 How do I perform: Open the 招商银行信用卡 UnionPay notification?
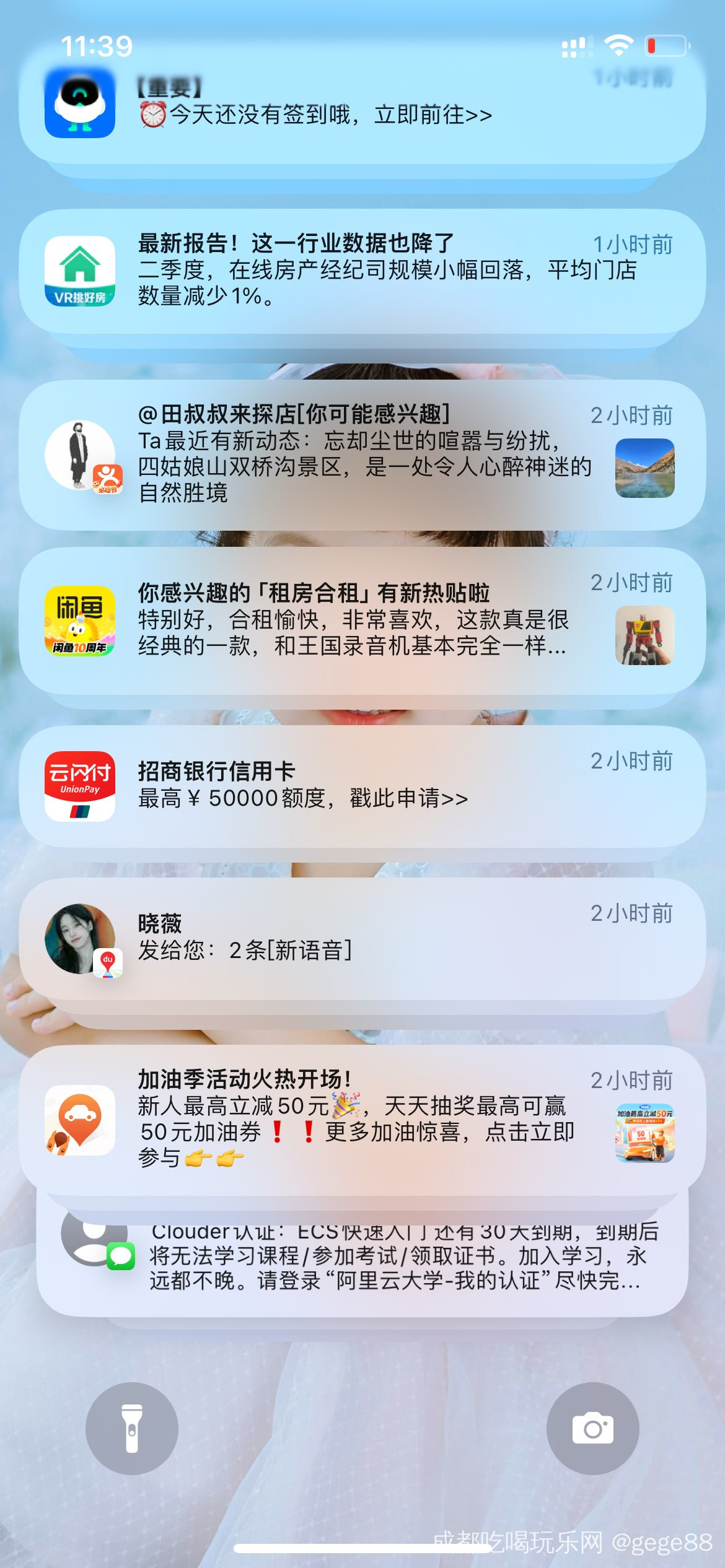pyautogui.click(x=362, y=786)
